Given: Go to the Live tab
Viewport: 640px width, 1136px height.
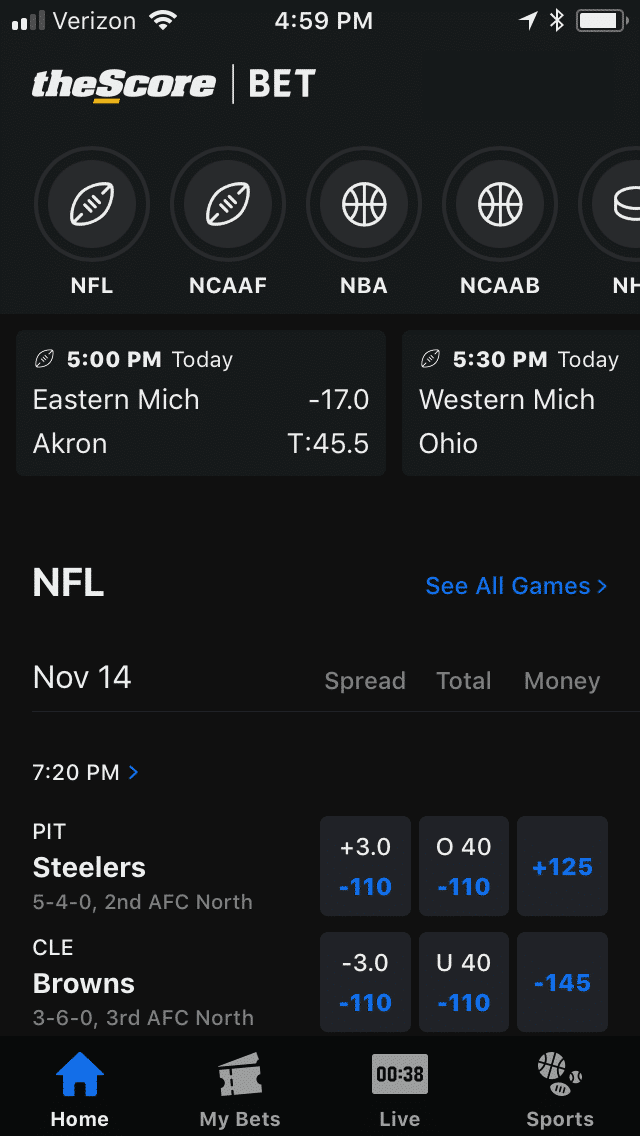Looking at the screenshot, I should [x=400, y=1089].
